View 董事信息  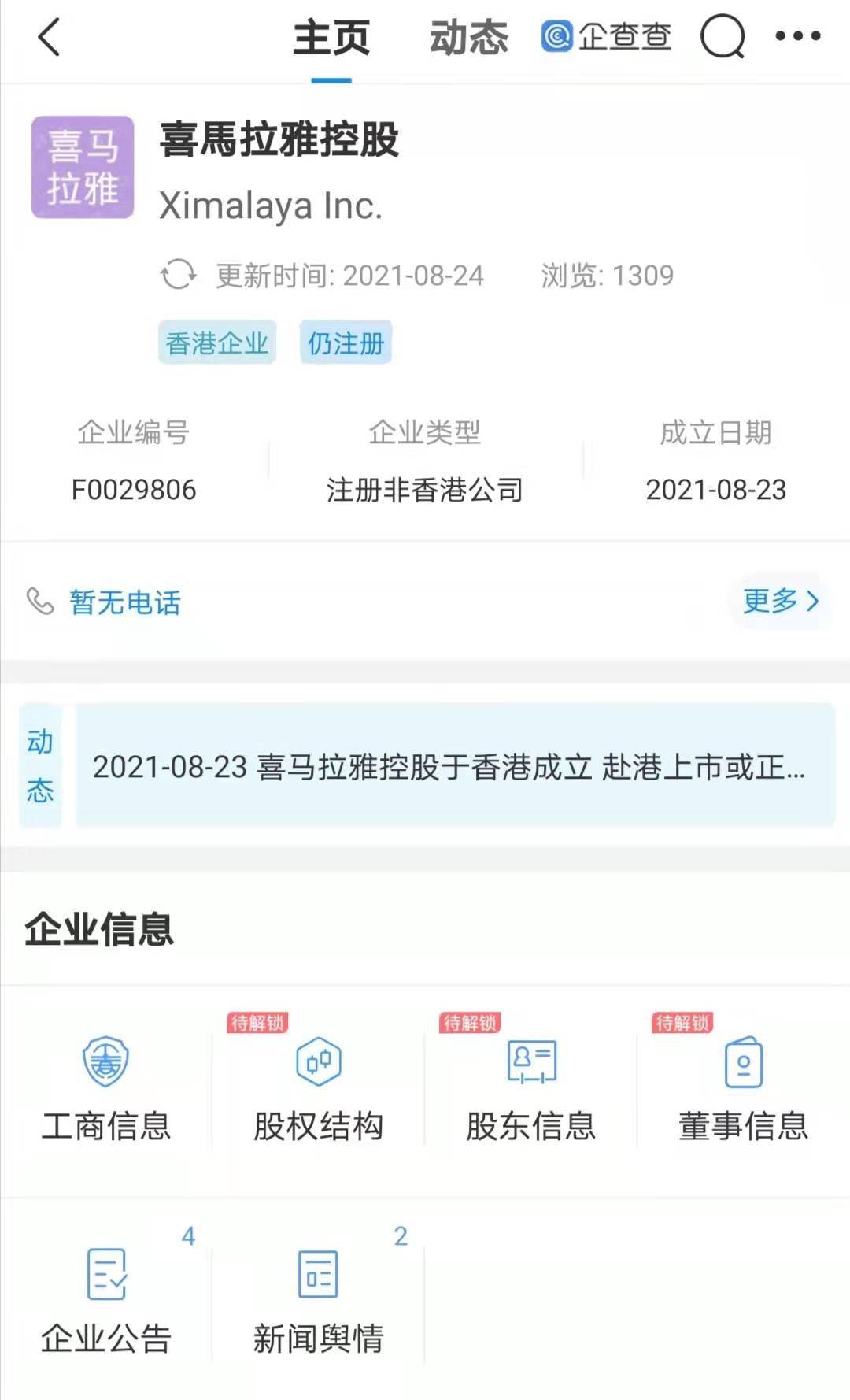pos(744,1090)
